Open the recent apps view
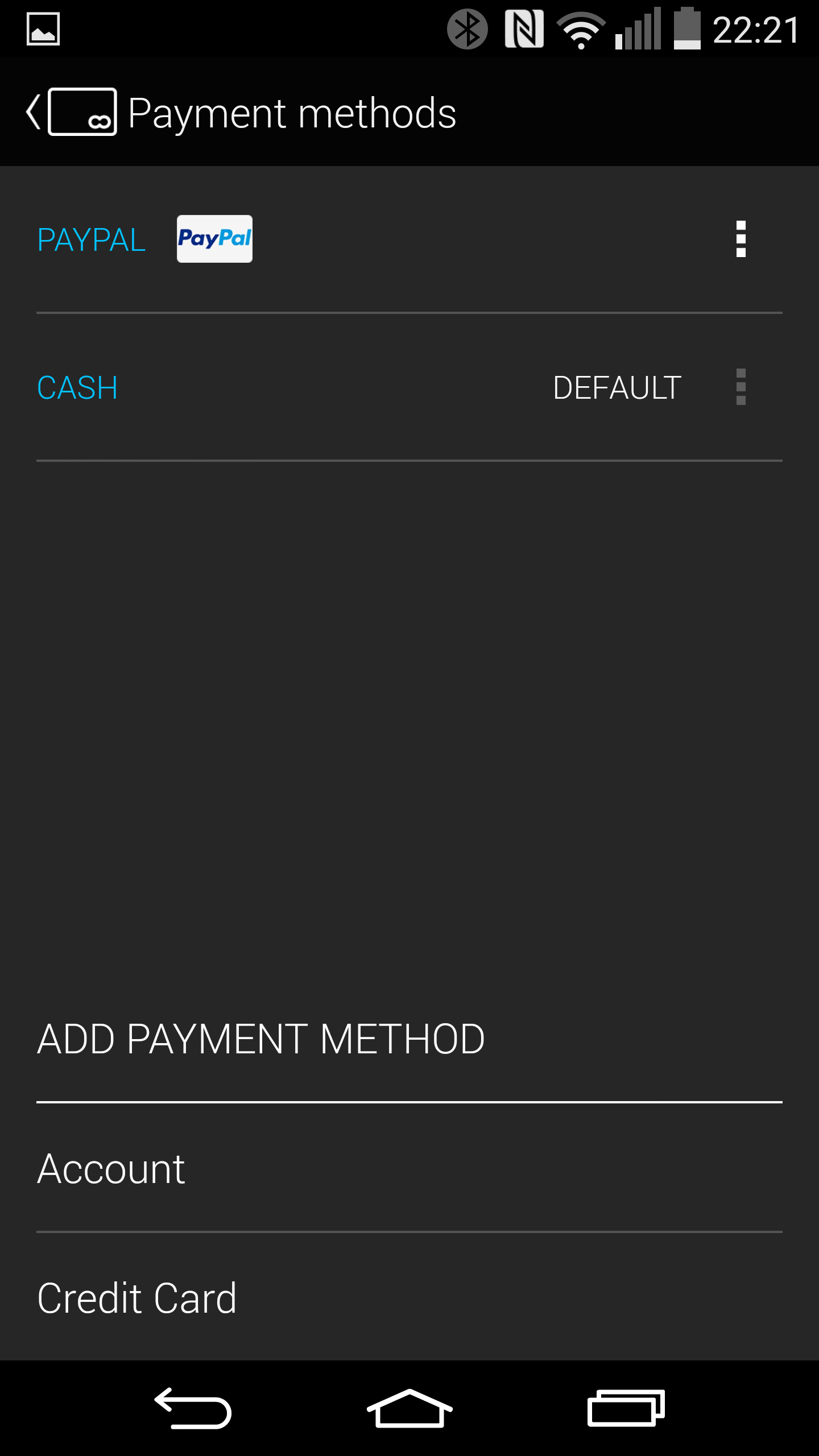The height and width of the screenshot is (1456, 819). pyautogui.click(x=626, y=1408)
